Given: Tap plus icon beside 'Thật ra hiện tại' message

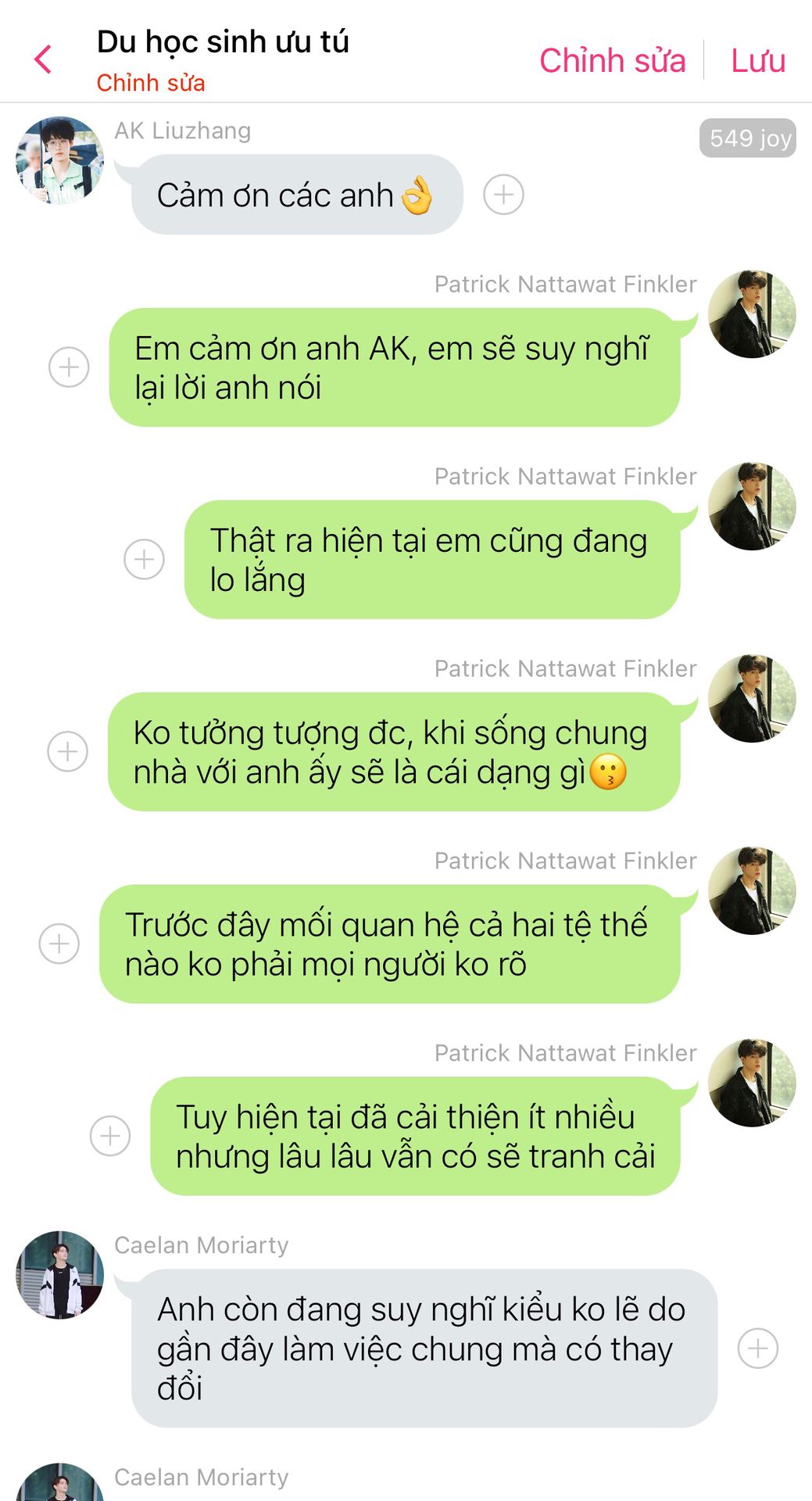Looking at the screenshot, I should (x=144, y=559).
